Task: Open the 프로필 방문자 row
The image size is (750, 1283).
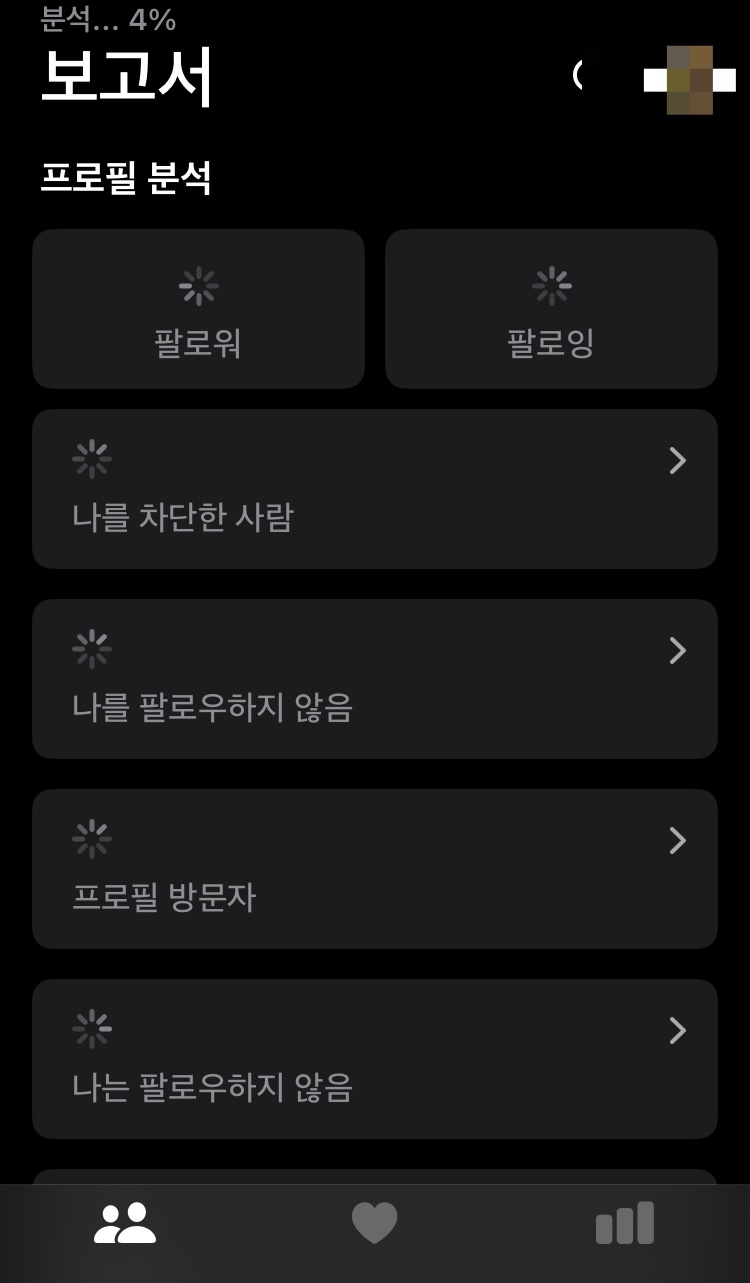Action: [375, 869]
